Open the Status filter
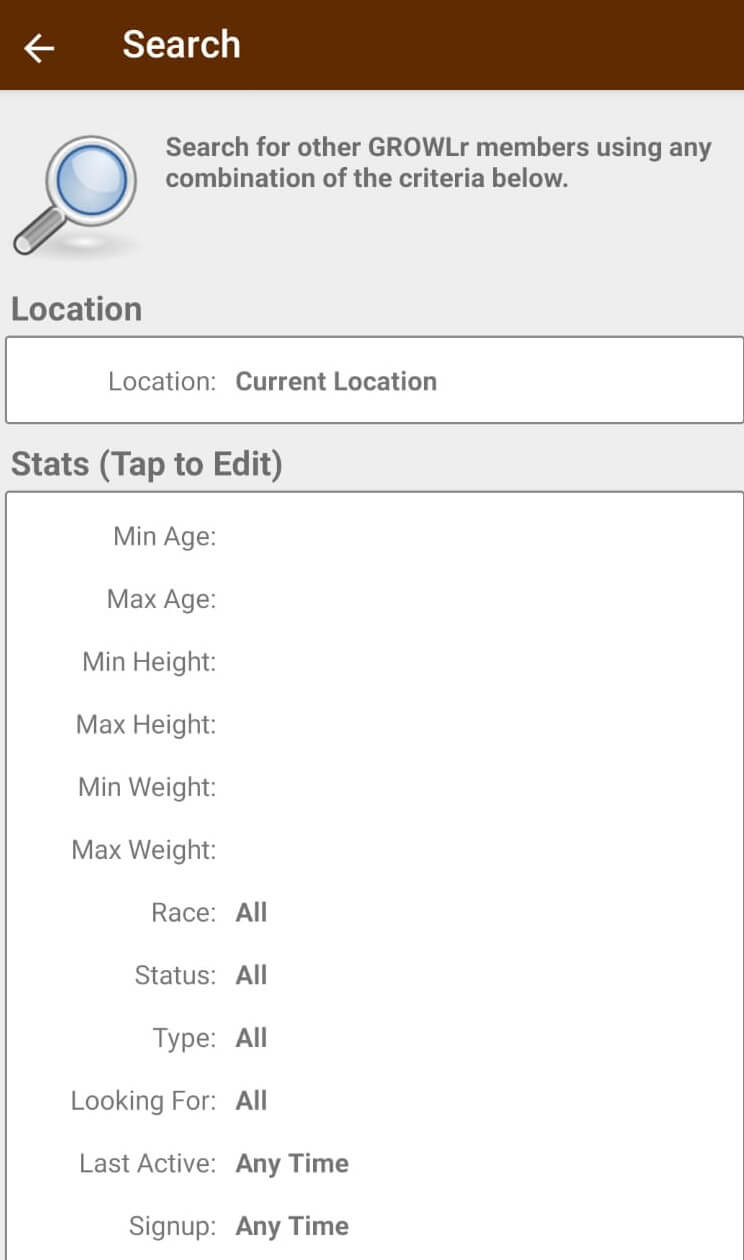The width and height of the screenshot is (744, 1260). click(374, 975)
